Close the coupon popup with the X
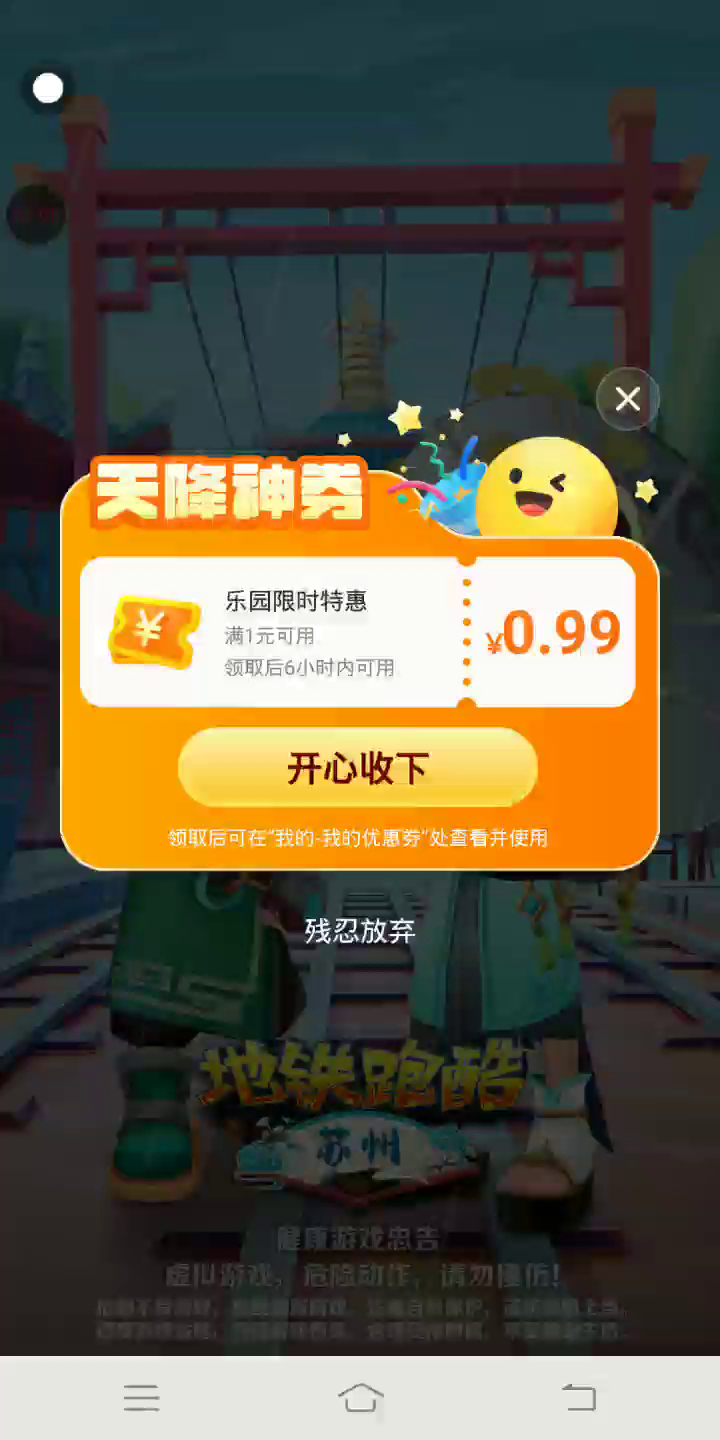This screenshot has width=720, height=1440. [x=627, y=400]
